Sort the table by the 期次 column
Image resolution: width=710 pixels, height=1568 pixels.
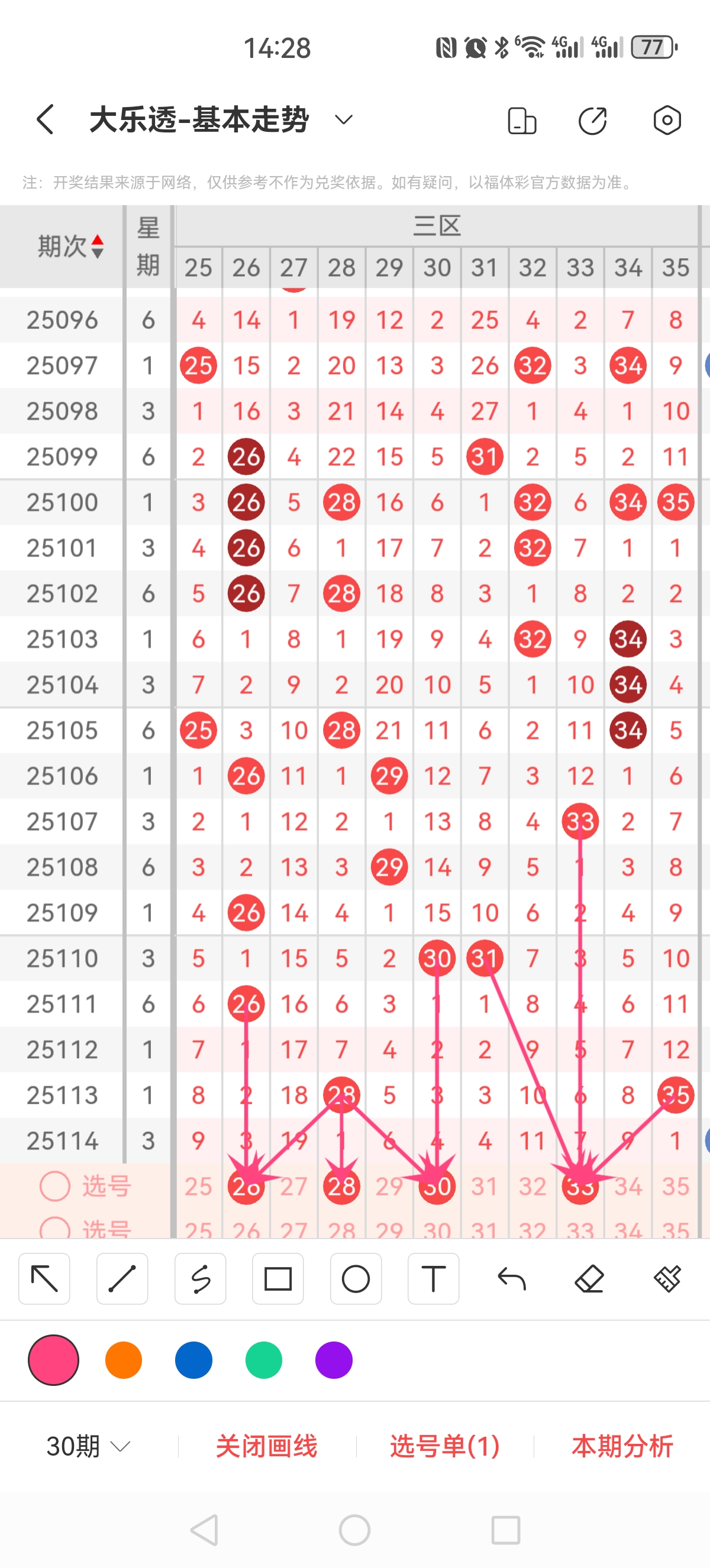pos(71,247)
